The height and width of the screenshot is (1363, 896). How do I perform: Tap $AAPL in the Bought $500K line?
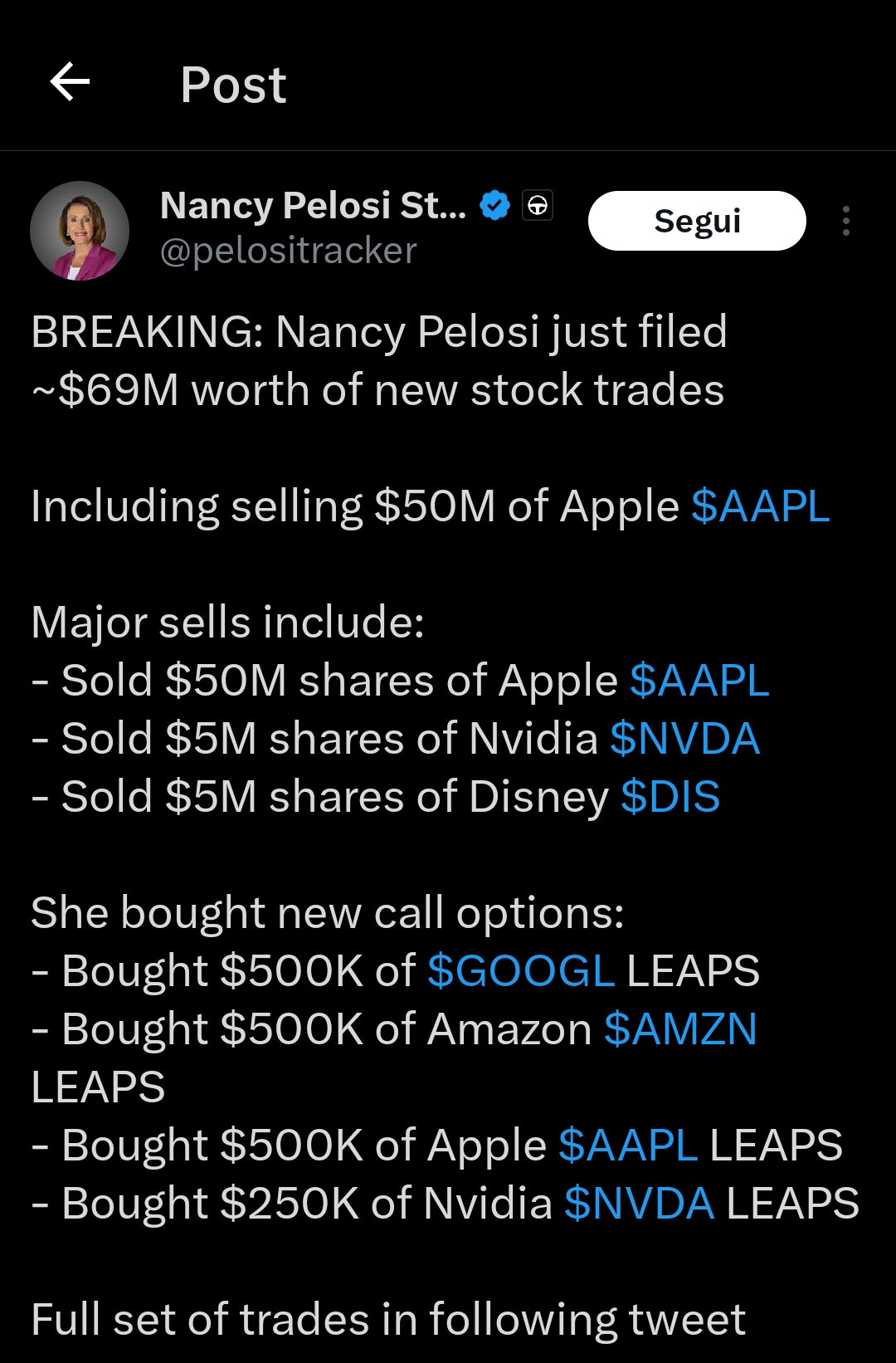(x=627, y=1146)
